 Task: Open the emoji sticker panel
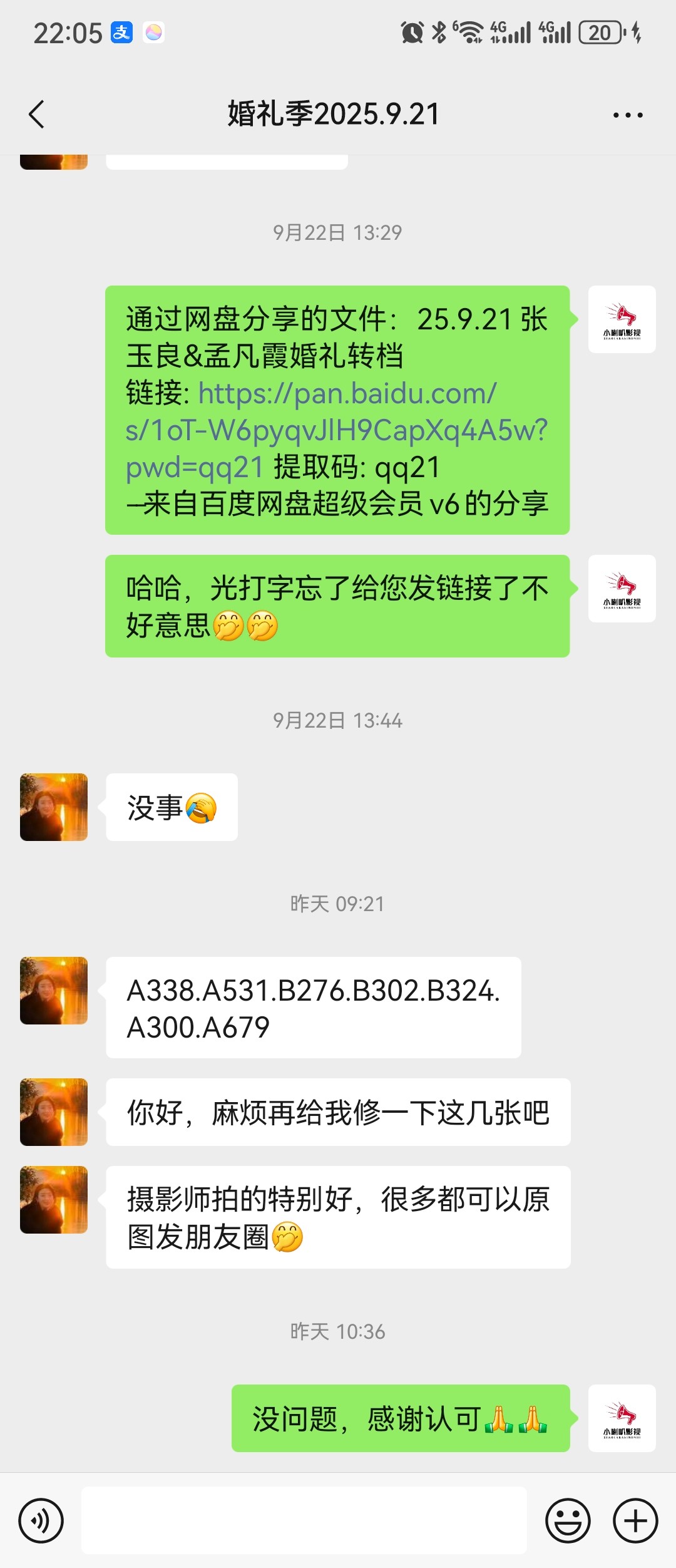coord(568,1520)
